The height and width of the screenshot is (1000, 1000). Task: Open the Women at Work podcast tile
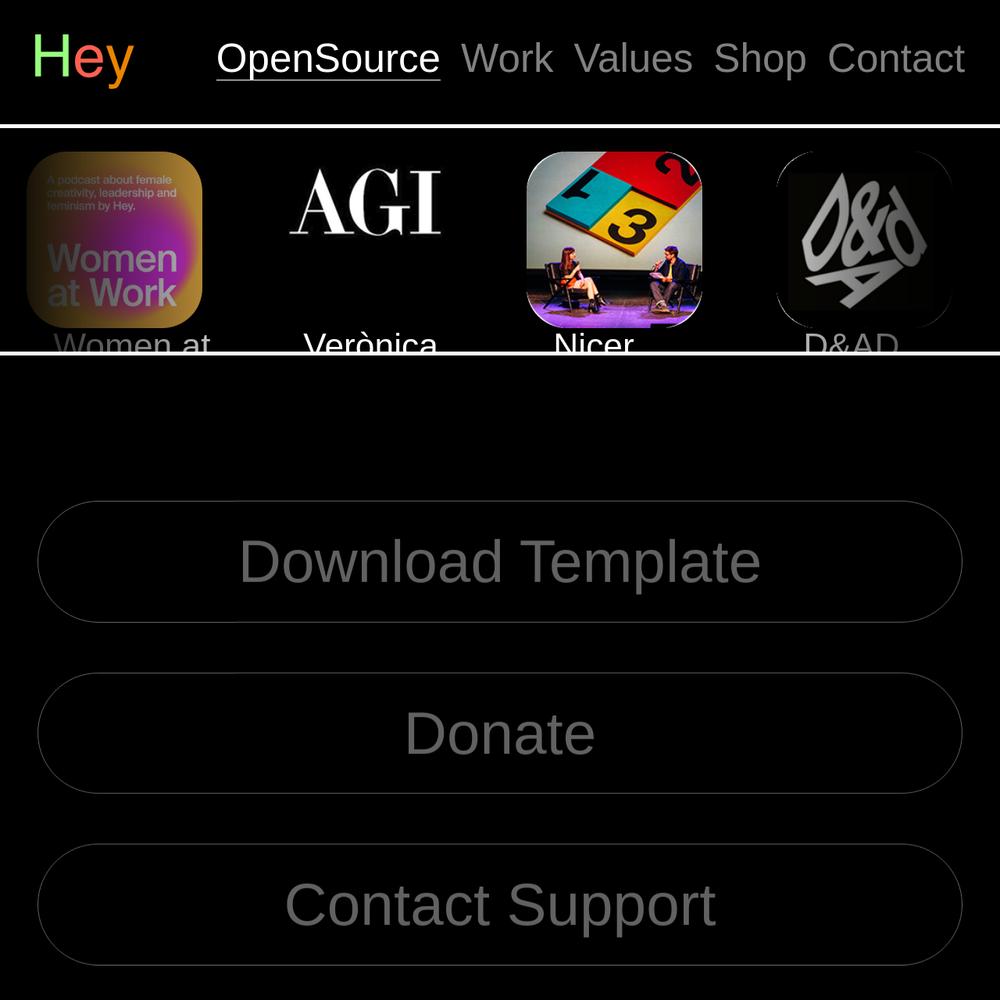pyautogui.click(x=114, y=240)
